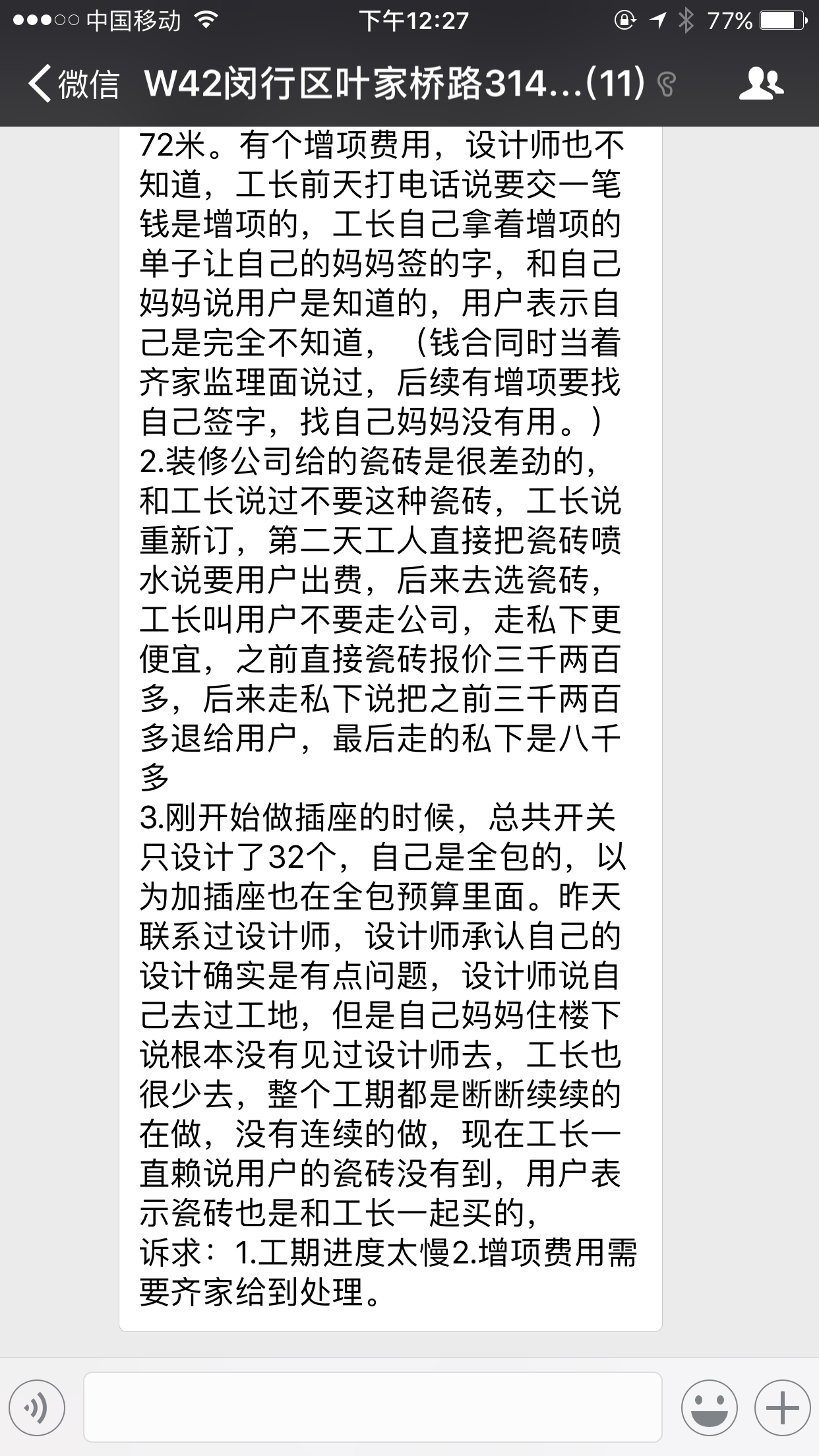The height and width of the screenshot is (1456, 819).
Task: Open group chat members and settings
Action: click(x=761, y=84)
